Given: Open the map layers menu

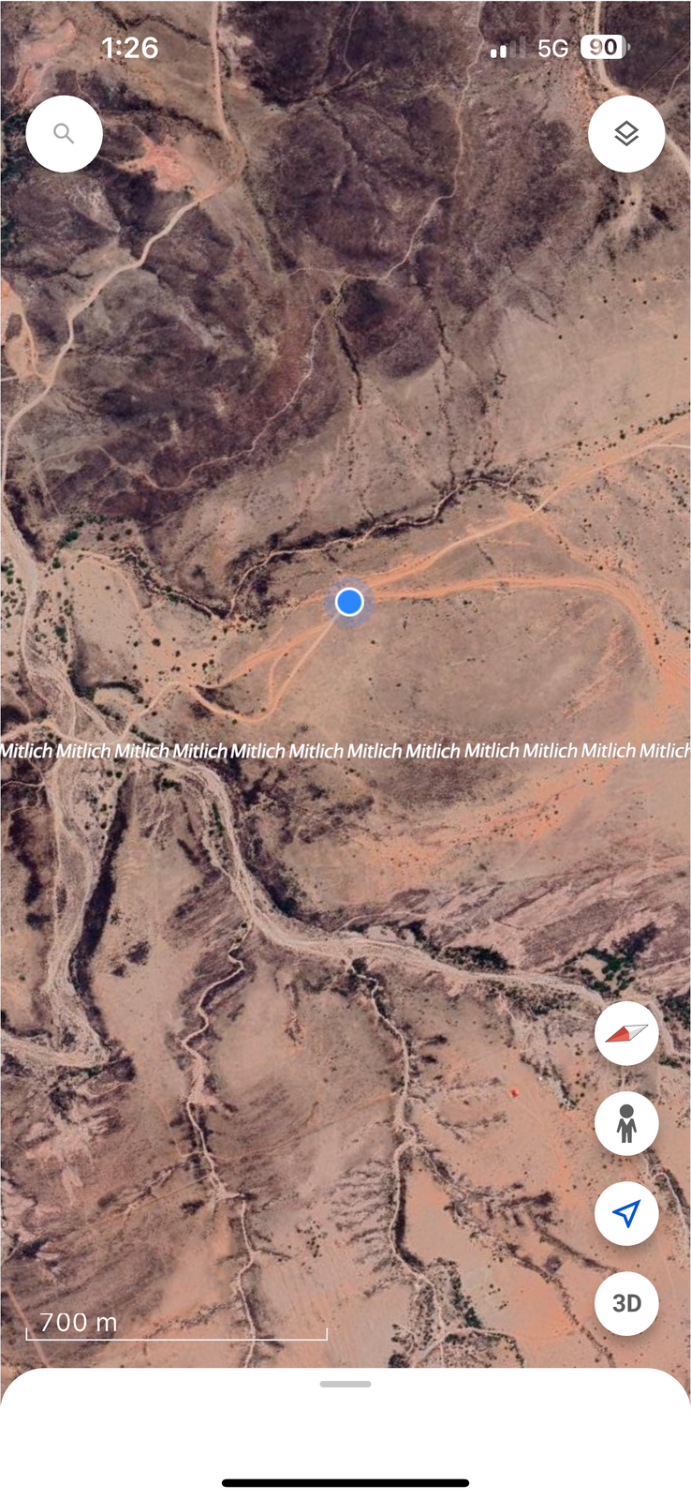Looking at the screenshot, I should tap(627, 134).
